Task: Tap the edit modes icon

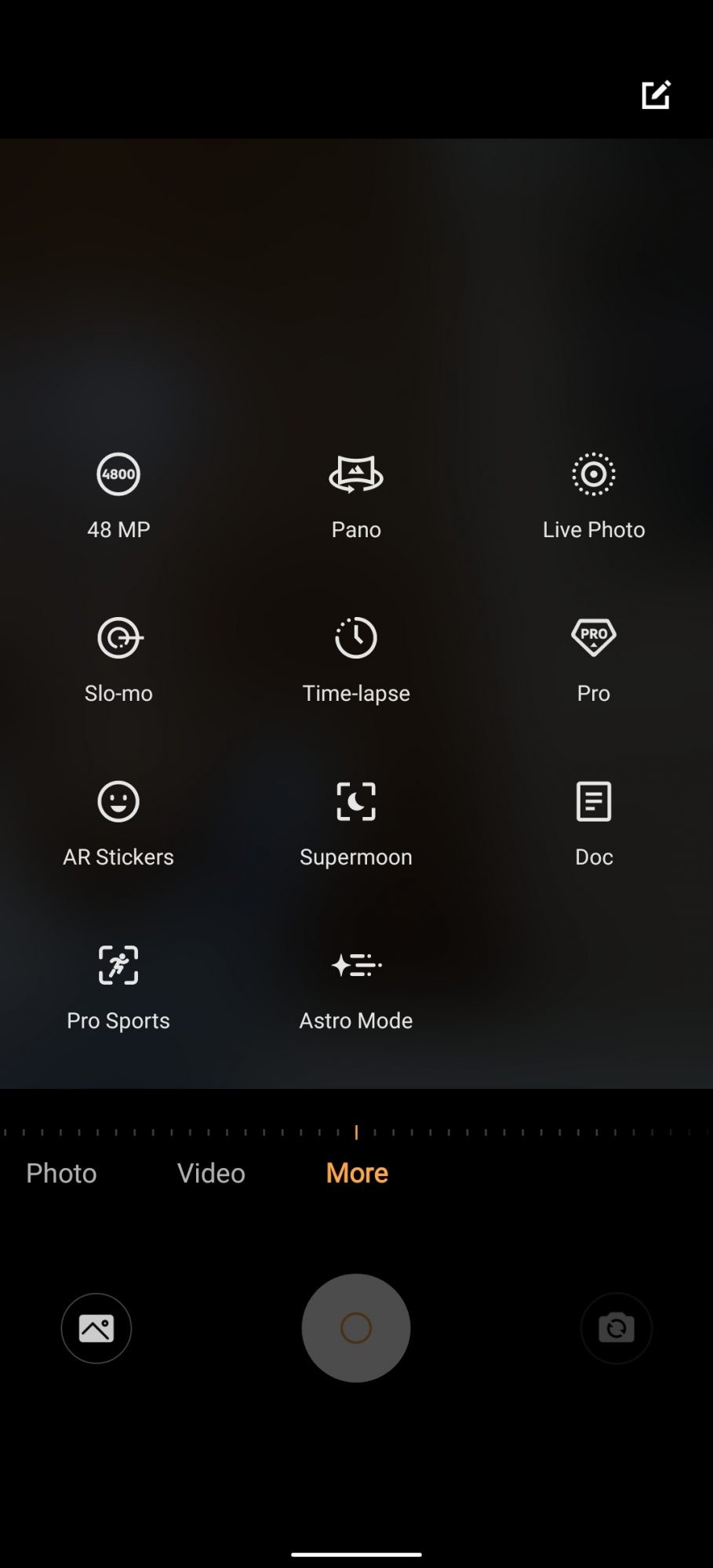Action: pos(656,95)
